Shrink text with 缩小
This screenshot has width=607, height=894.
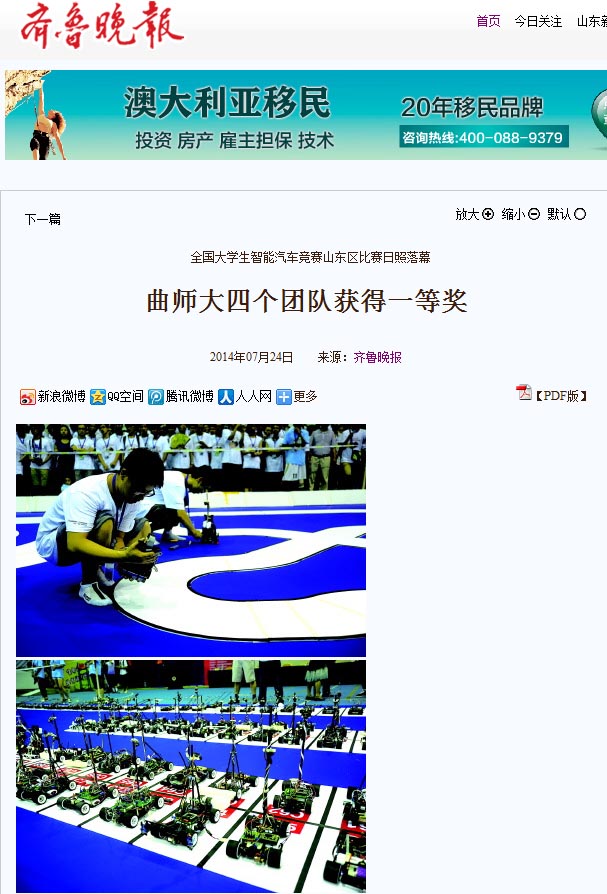[x=520, y=214]
